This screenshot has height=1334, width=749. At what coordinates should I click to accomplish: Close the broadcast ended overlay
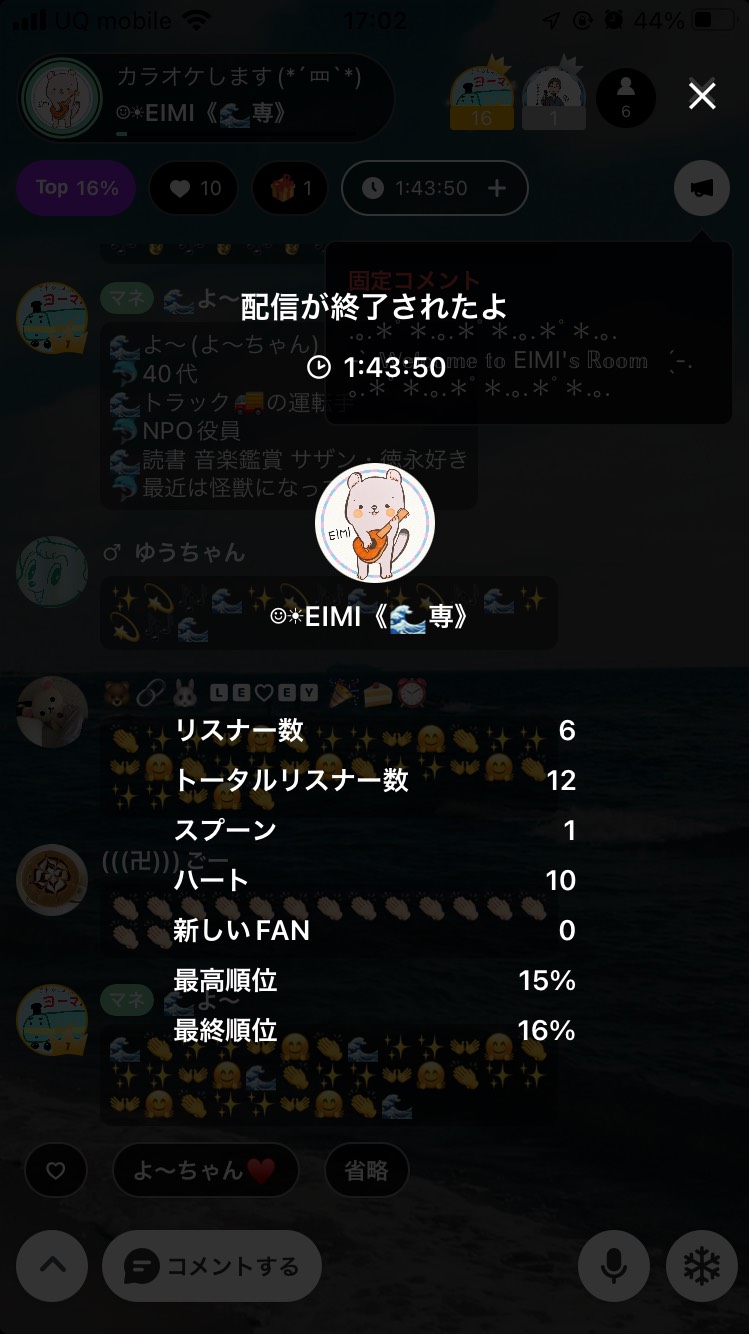pos(702,96)
